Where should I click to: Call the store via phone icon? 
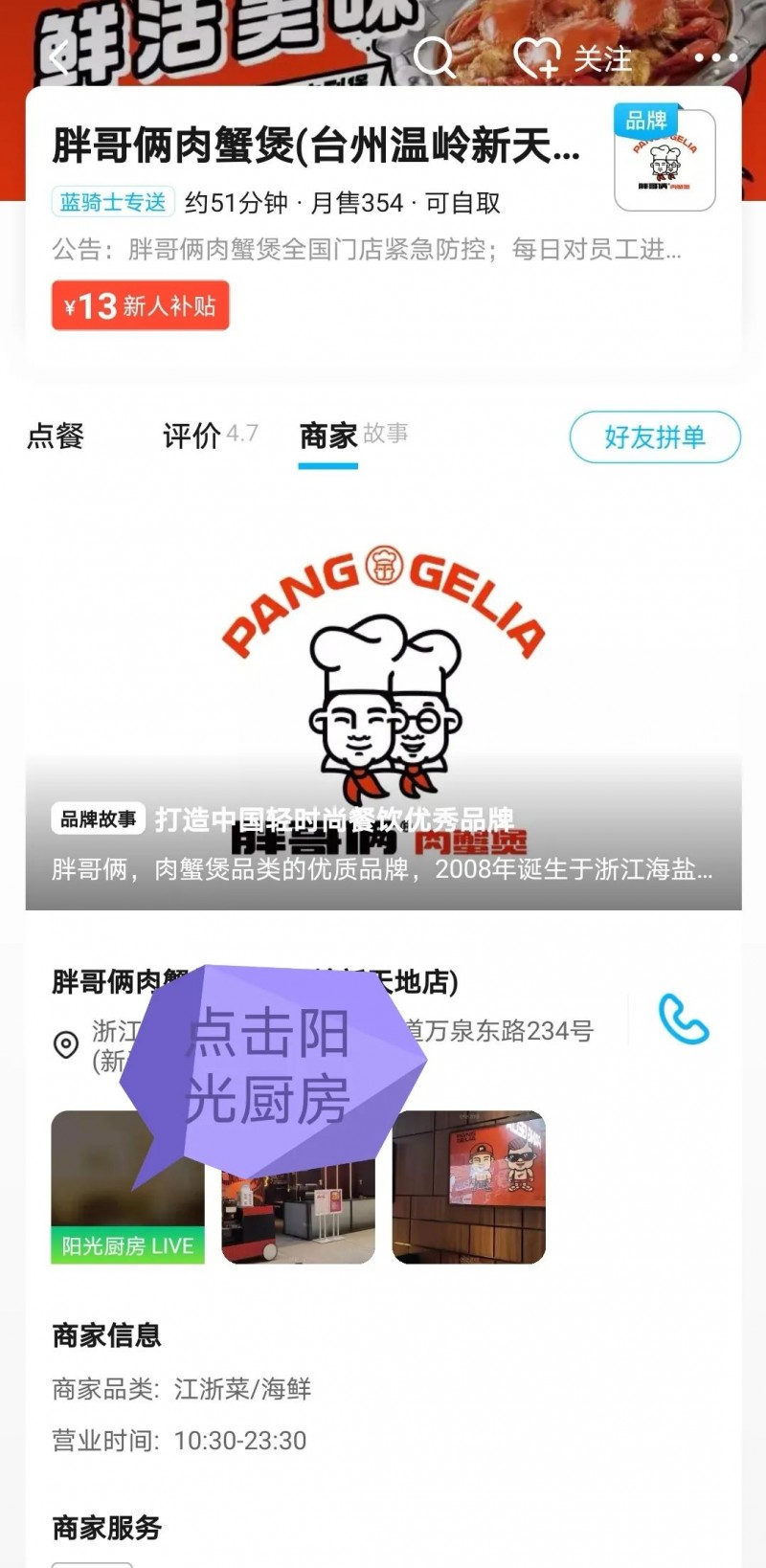[683, 1019]
